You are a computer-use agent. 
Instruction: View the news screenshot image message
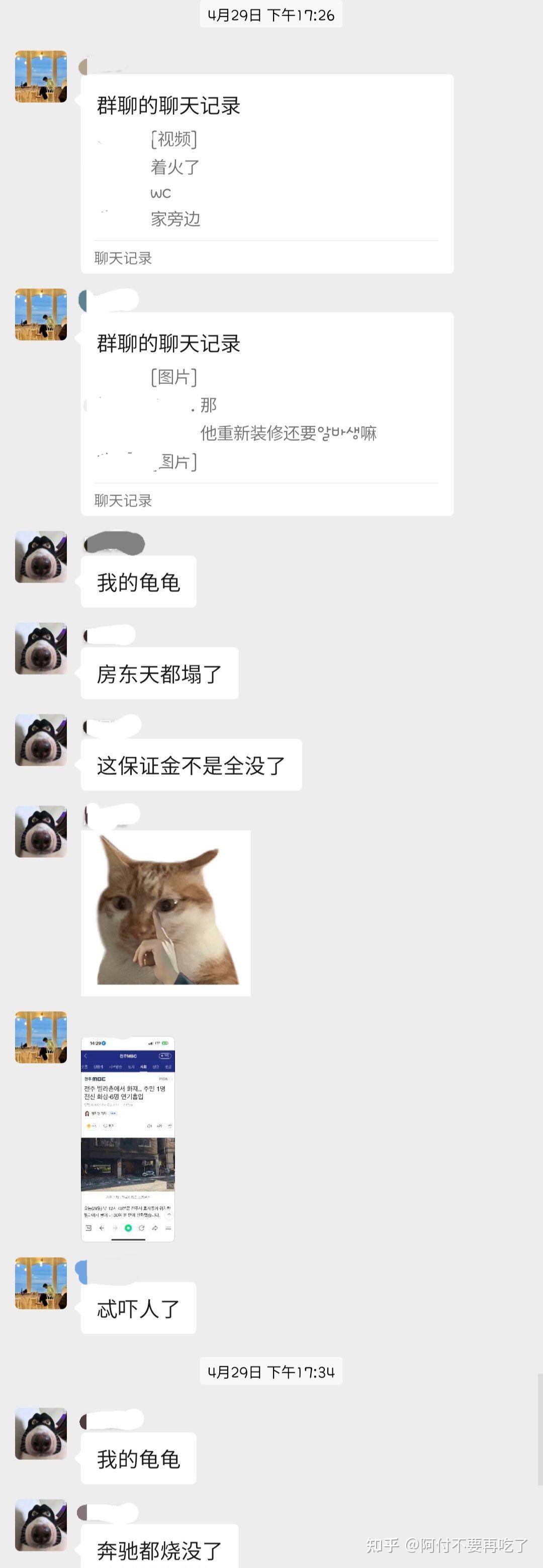[128, 1139]
